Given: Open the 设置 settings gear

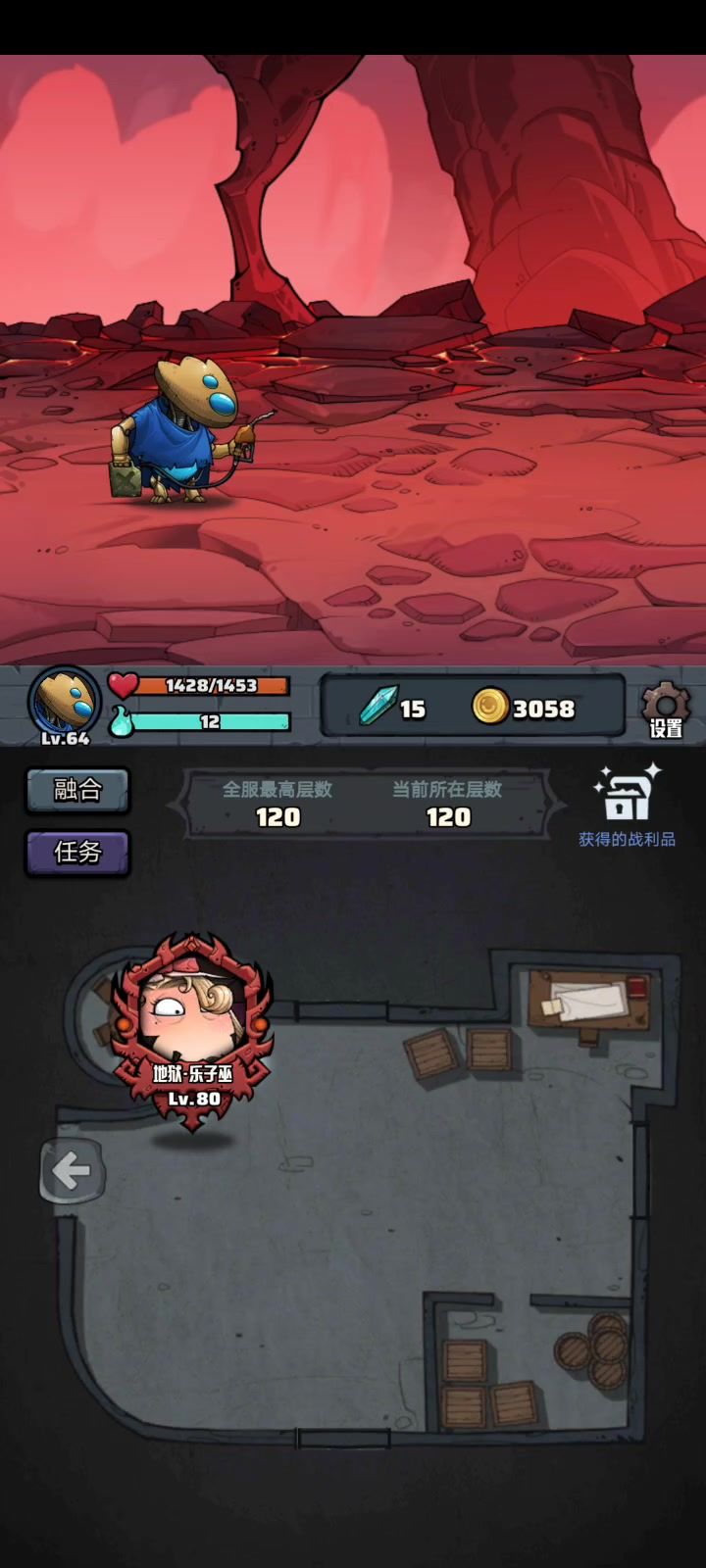Looking at the screenshot, I should click(x=666, y=709).
